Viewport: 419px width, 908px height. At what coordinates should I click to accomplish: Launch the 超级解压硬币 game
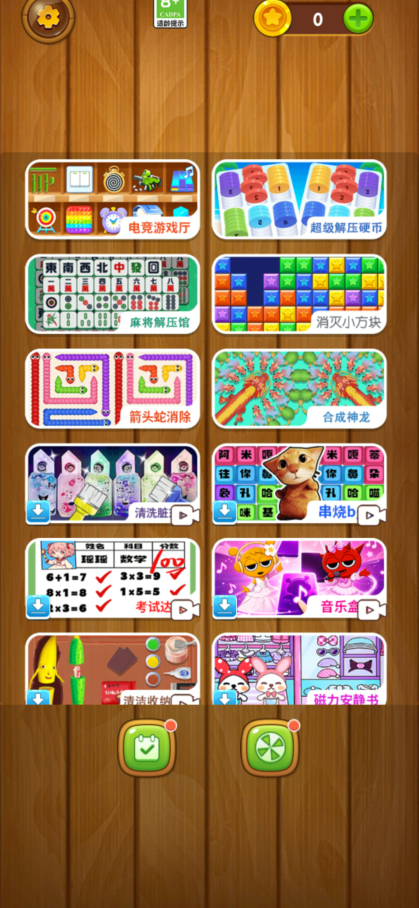pos(299,199)
